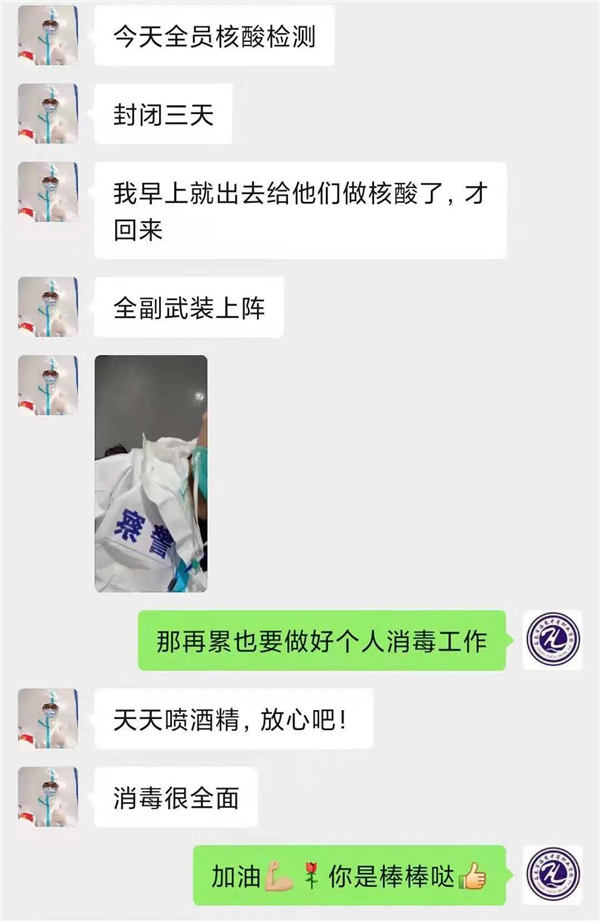Open avatar next to '消毒很全面' message
Screen dimensions: 600x921
point(47,796)
